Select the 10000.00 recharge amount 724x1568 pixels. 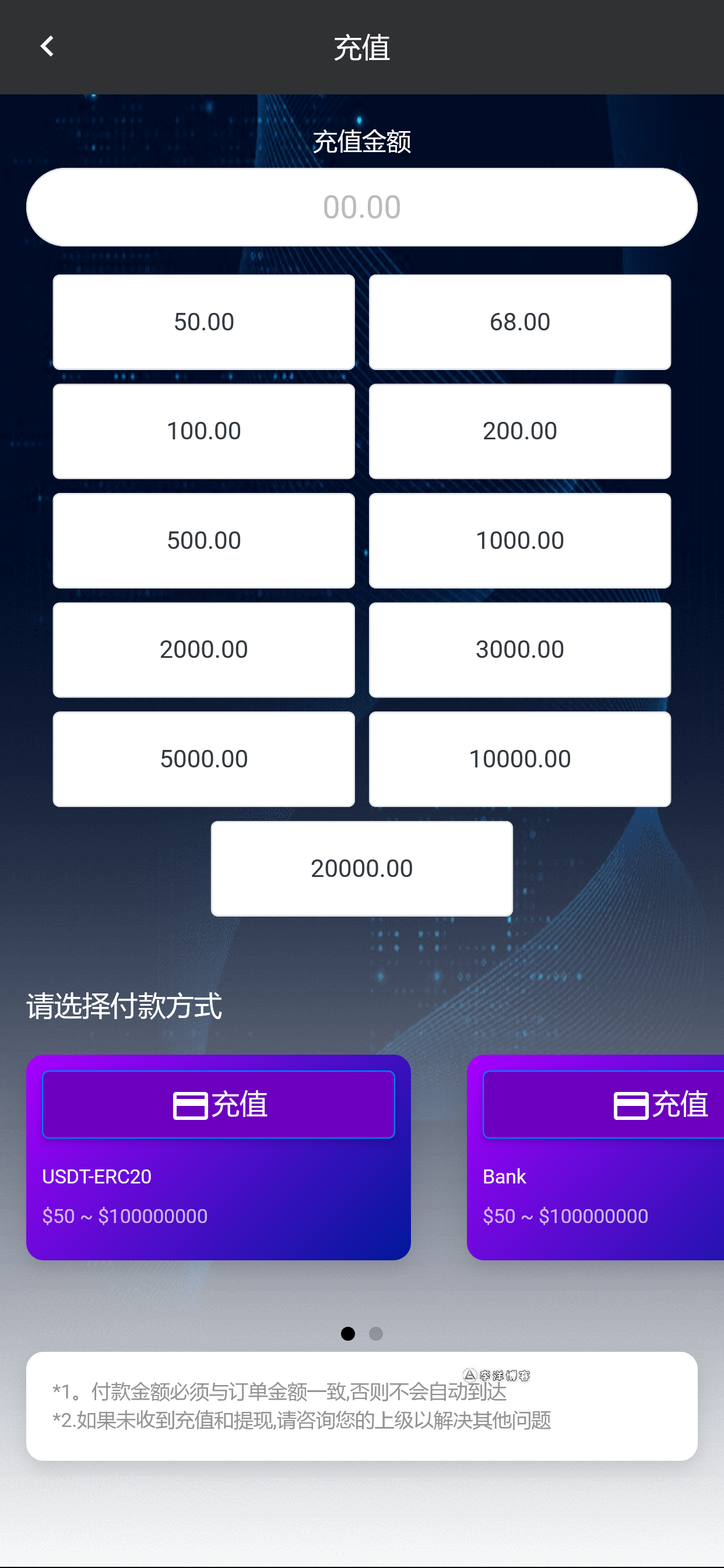[x=519, y=759]
